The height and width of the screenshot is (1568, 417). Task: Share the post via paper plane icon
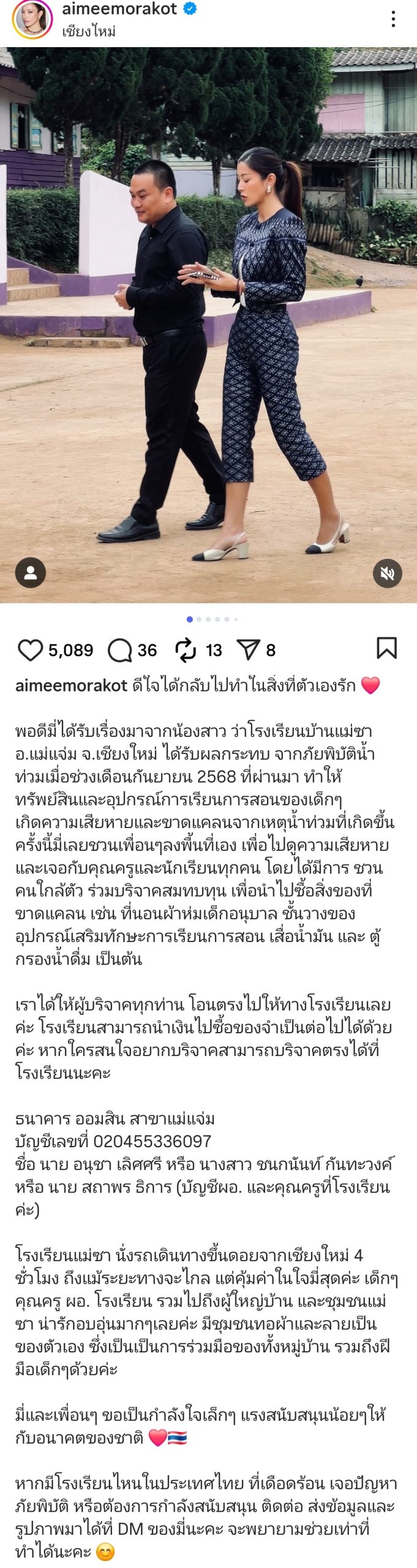coord(249,650)
